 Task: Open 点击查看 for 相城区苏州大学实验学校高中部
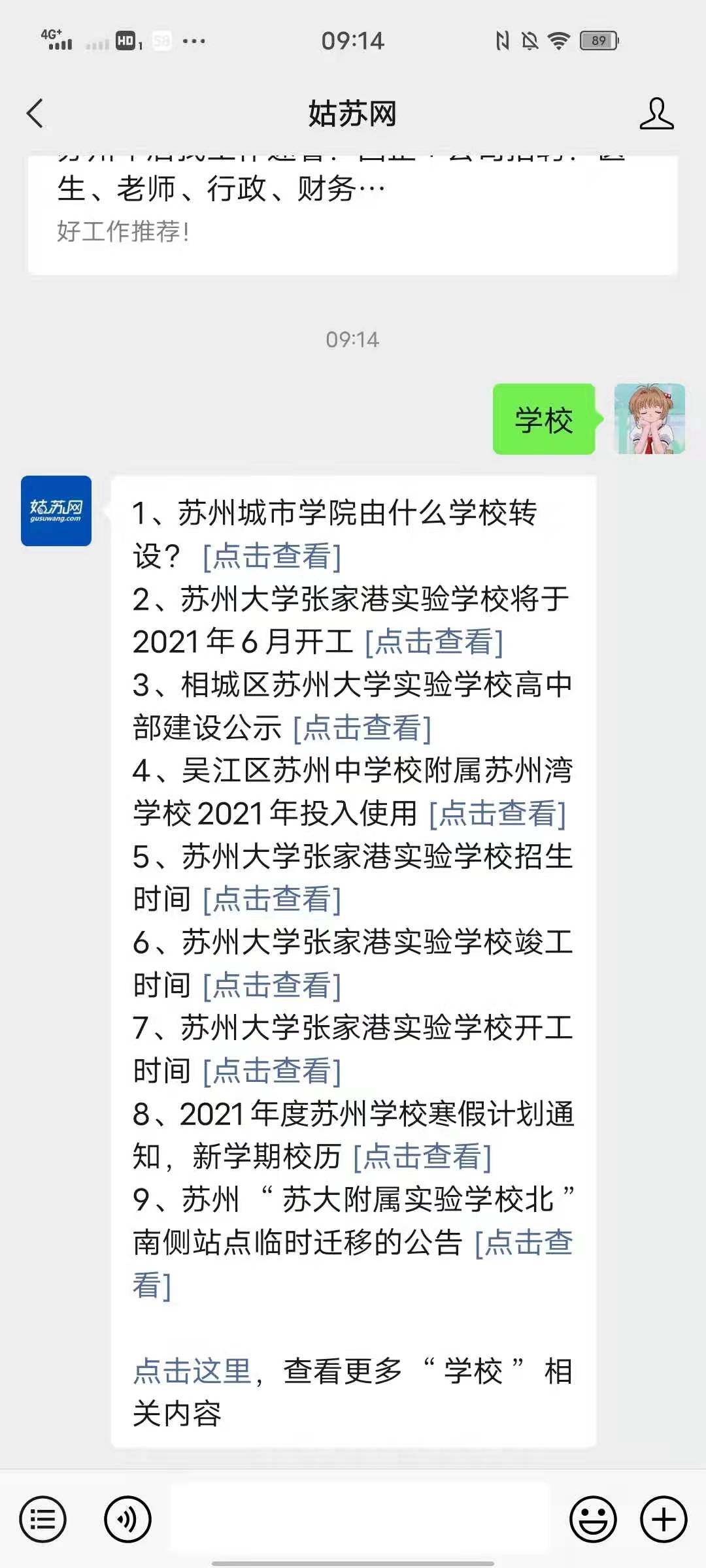(362, 728)
